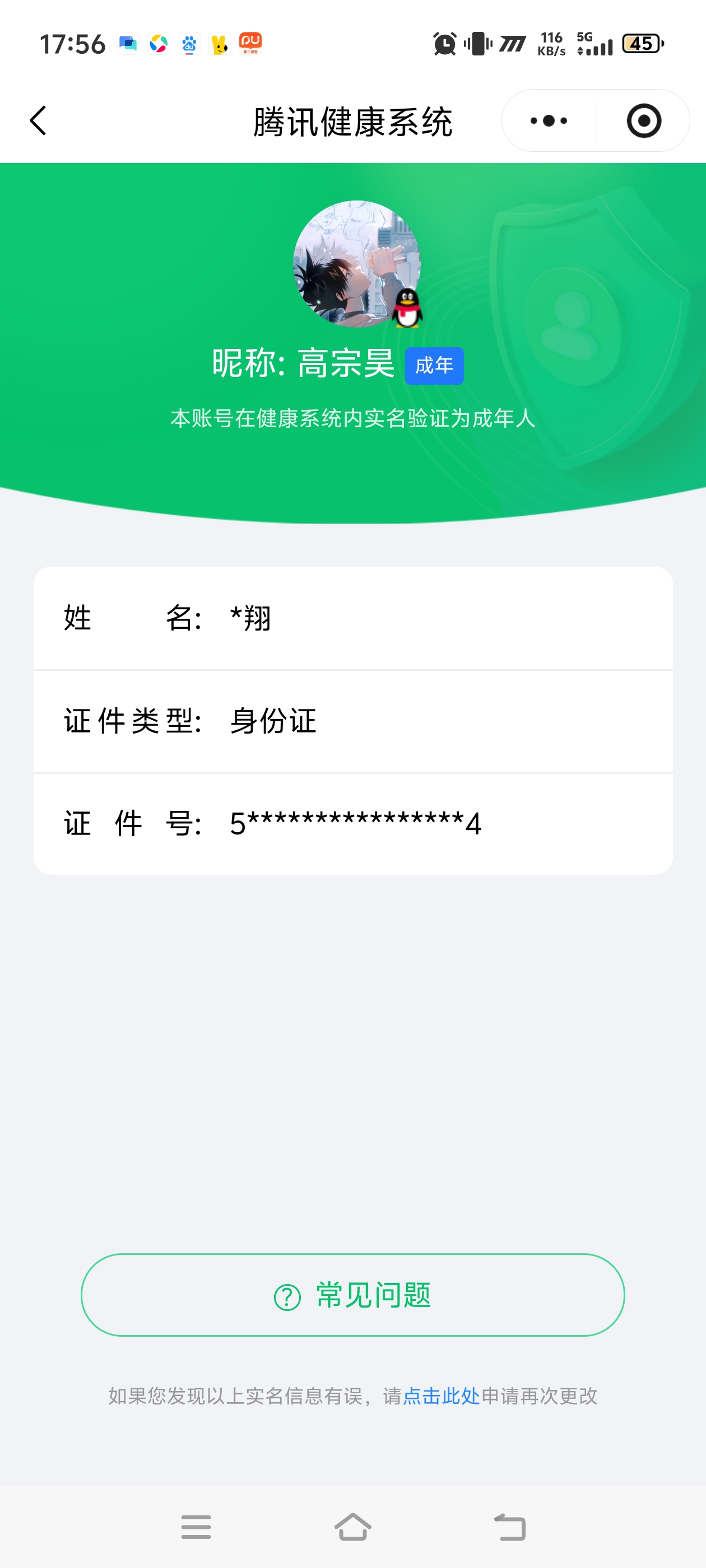Go to the system home screen
Screen dimensions: 706x1568
tap(352, 1527)
